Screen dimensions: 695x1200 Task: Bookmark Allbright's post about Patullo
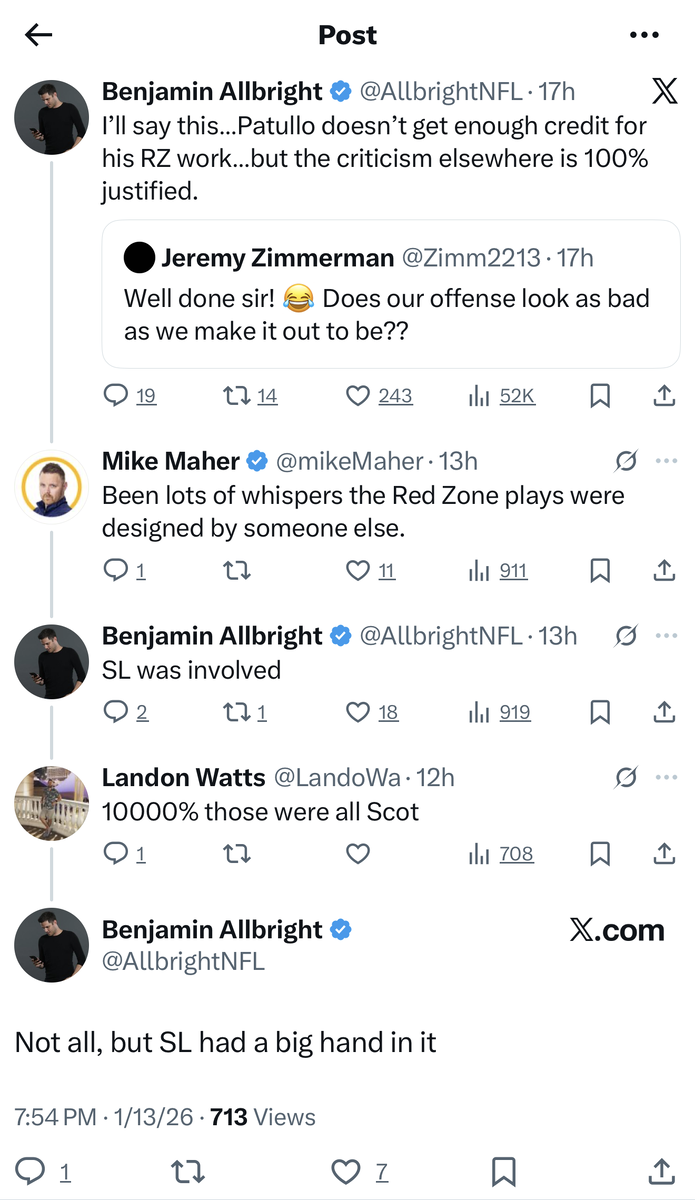600,396
